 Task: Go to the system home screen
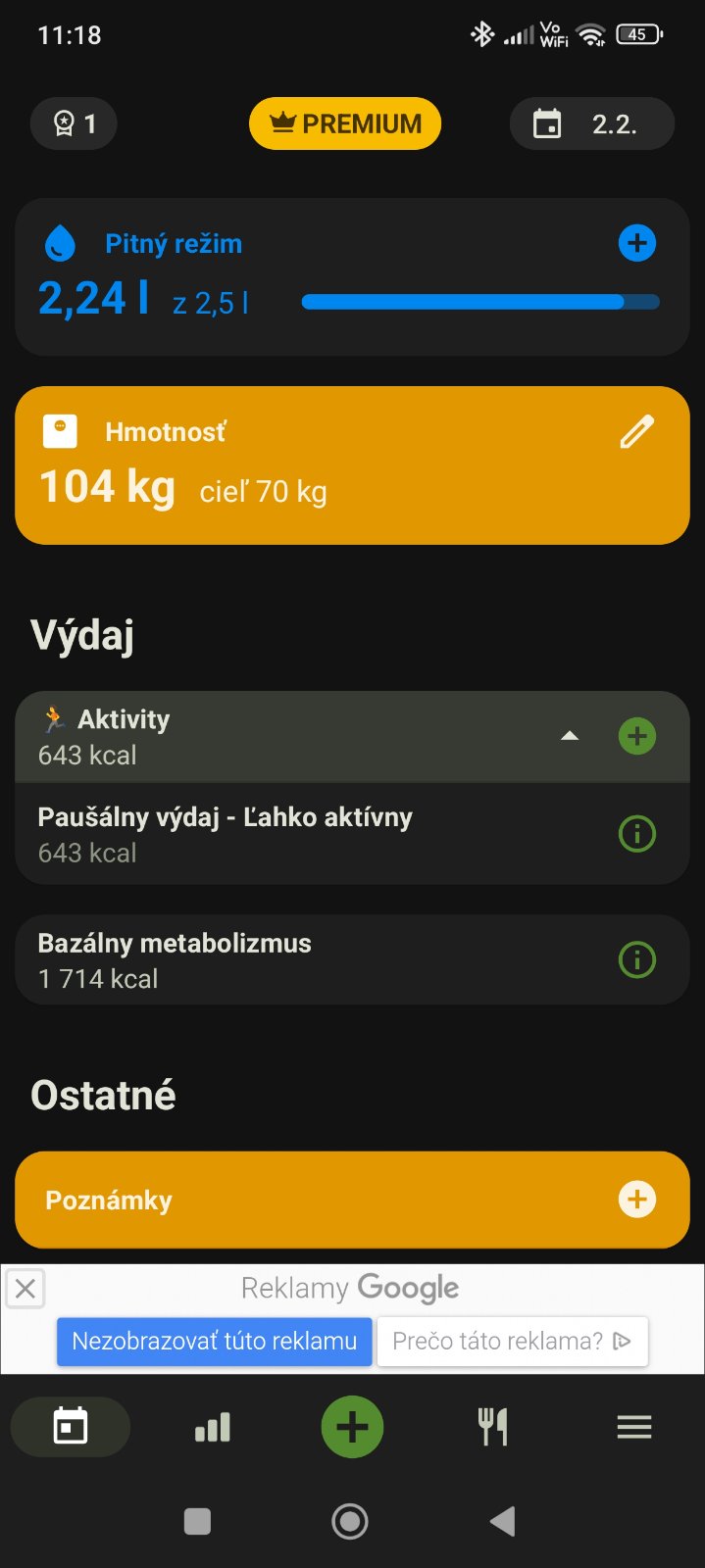(x=350, y=1521)
